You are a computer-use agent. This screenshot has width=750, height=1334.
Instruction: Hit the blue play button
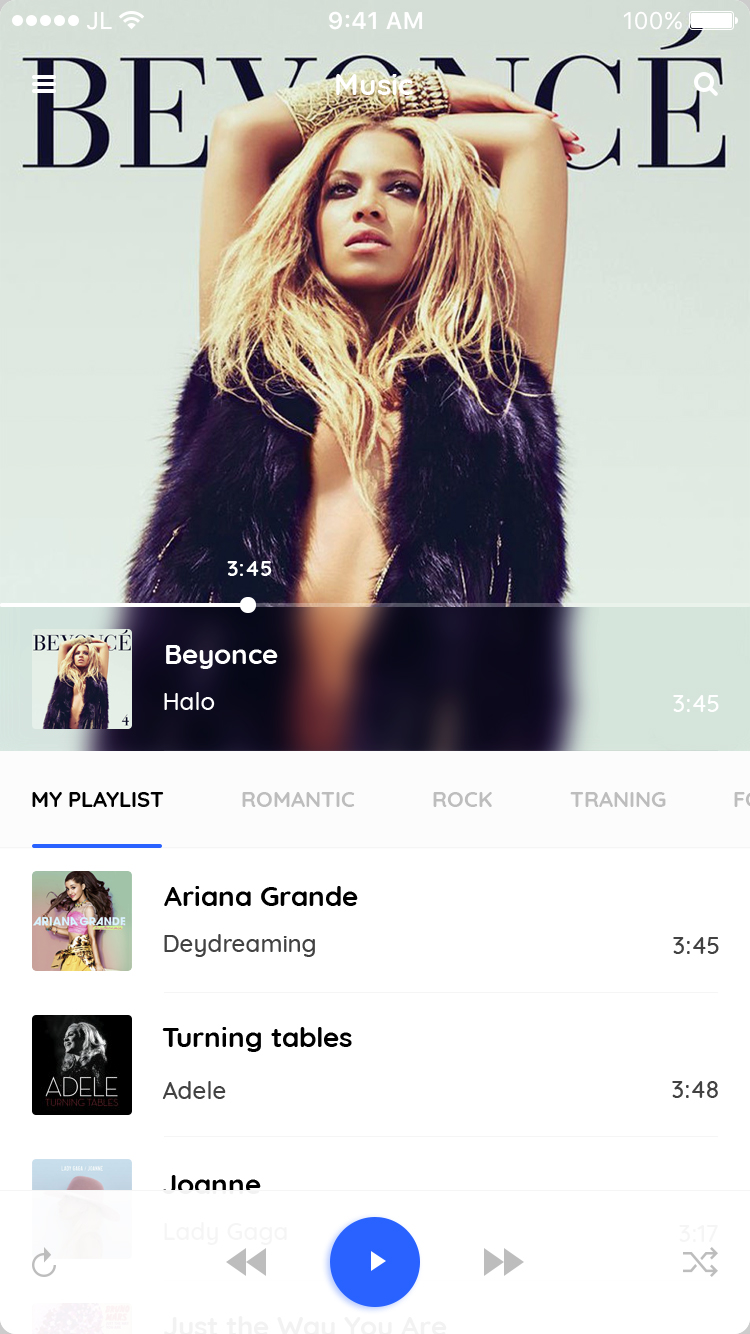click(375, 1262)
